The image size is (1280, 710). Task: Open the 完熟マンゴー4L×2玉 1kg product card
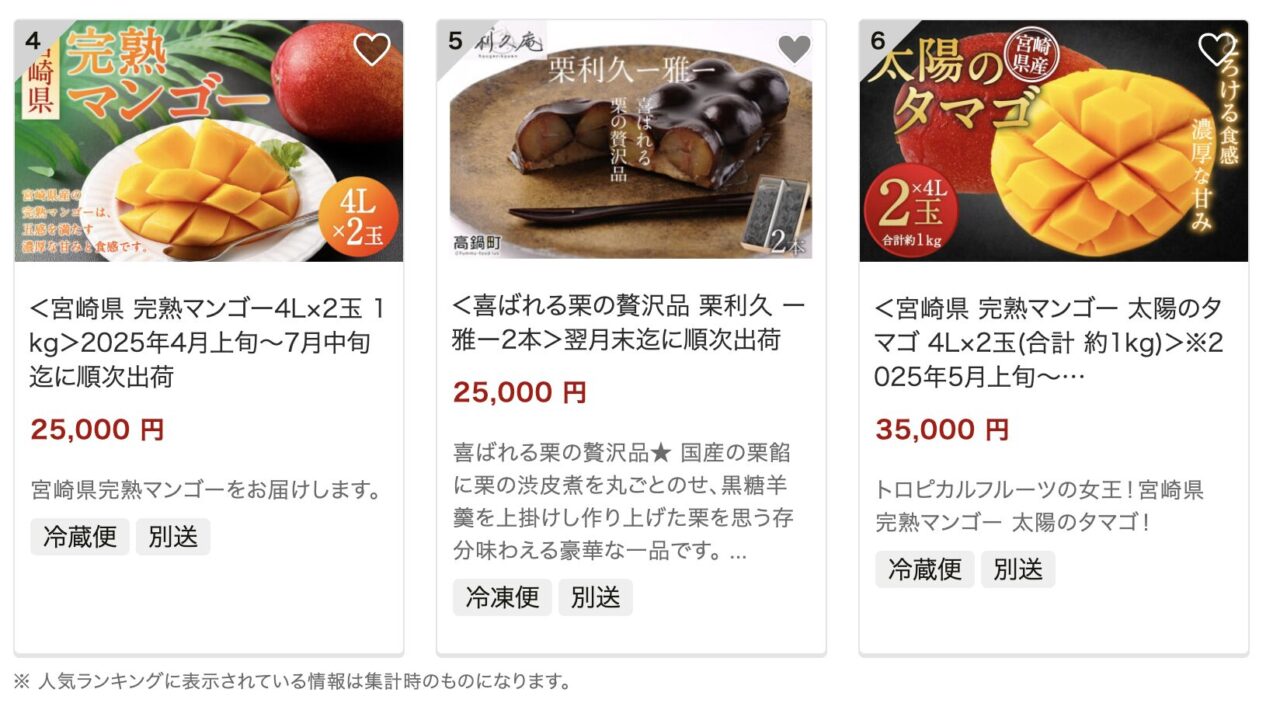208,343
